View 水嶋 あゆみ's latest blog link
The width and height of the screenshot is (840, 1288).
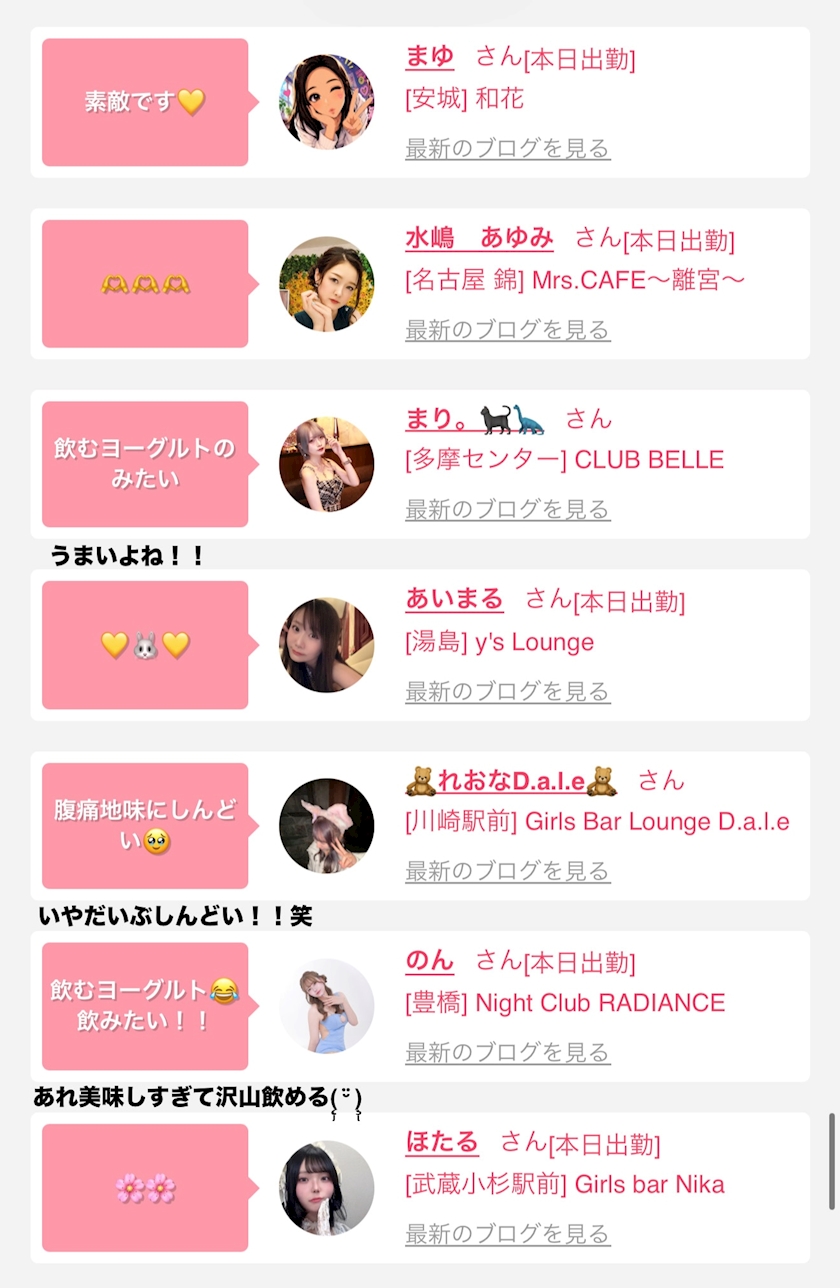tap(507, 329)
